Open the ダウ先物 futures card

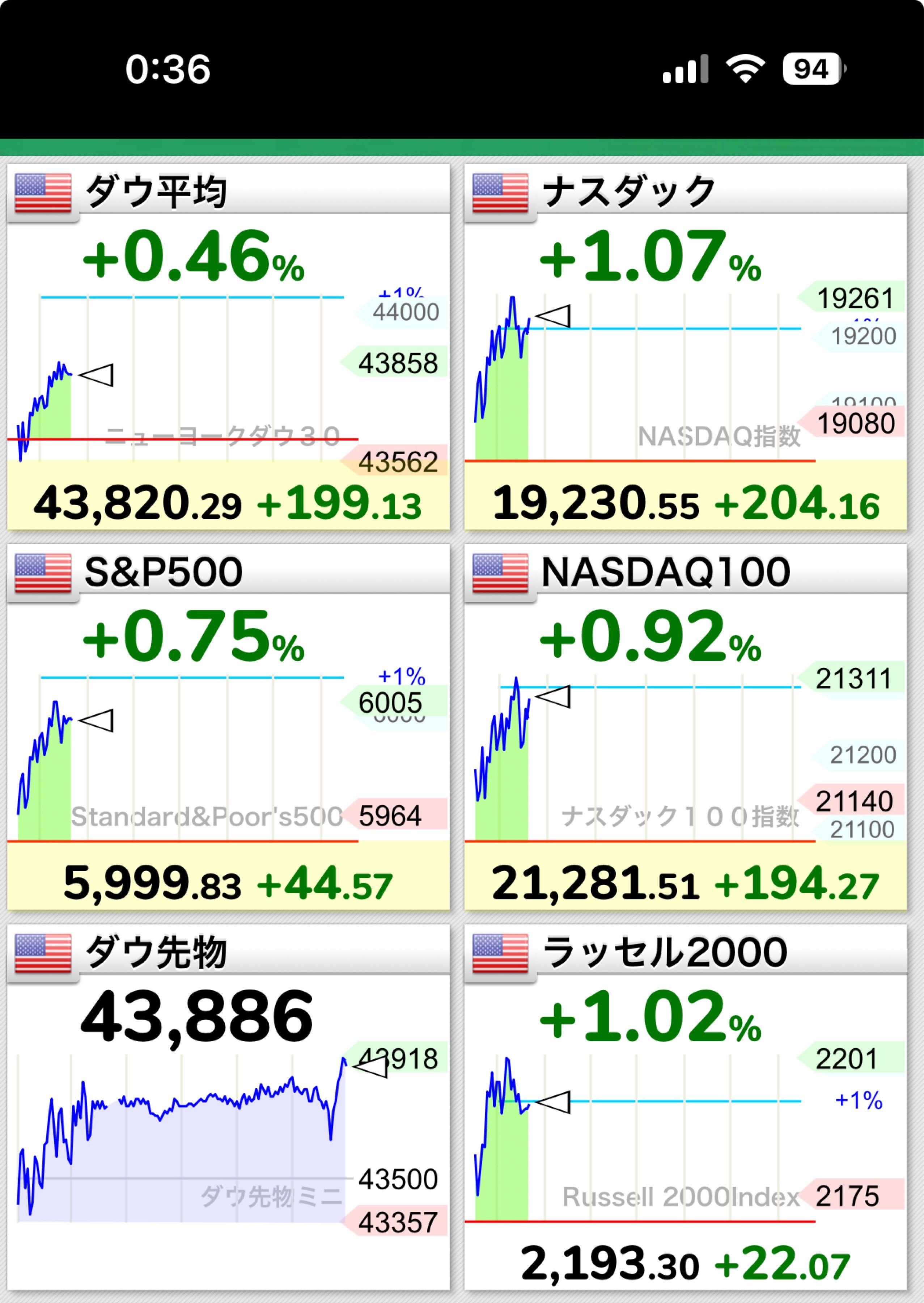[228, 1108]
